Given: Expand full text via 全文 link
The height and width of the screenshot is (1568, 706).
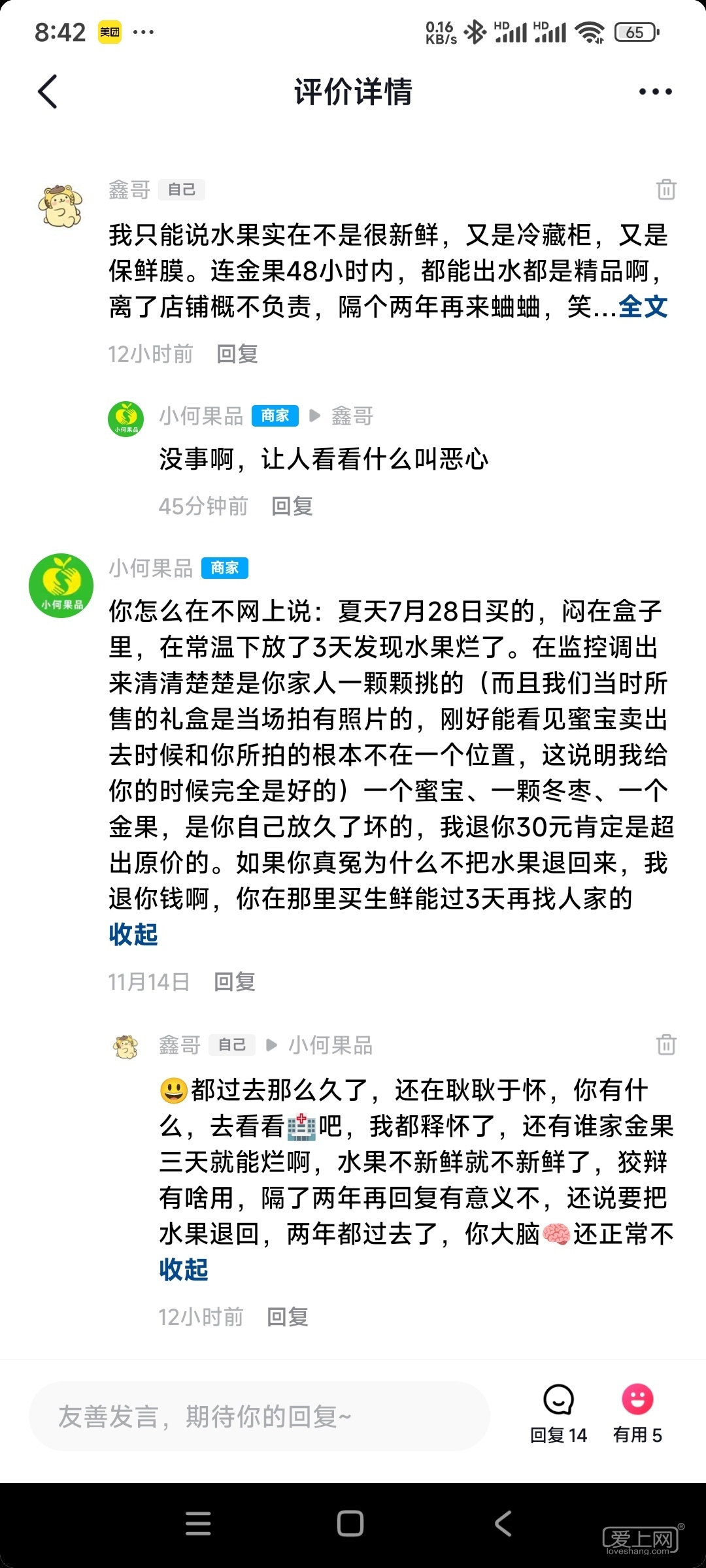Looking at the screenshot, I should (x=643, y=306).
